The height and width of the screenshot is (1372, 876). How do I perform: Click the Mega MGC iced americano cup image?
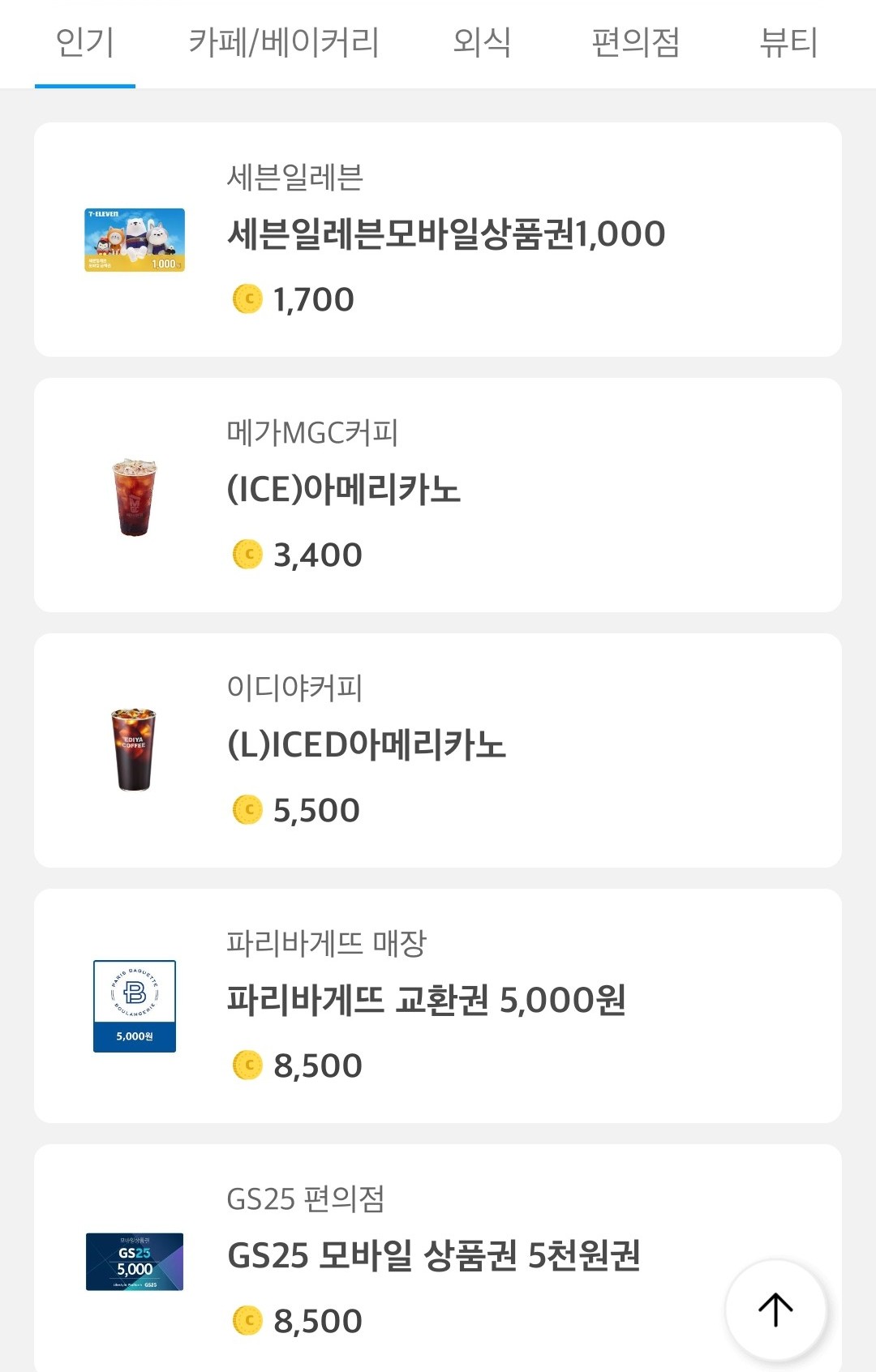click(x=132, y=497)
